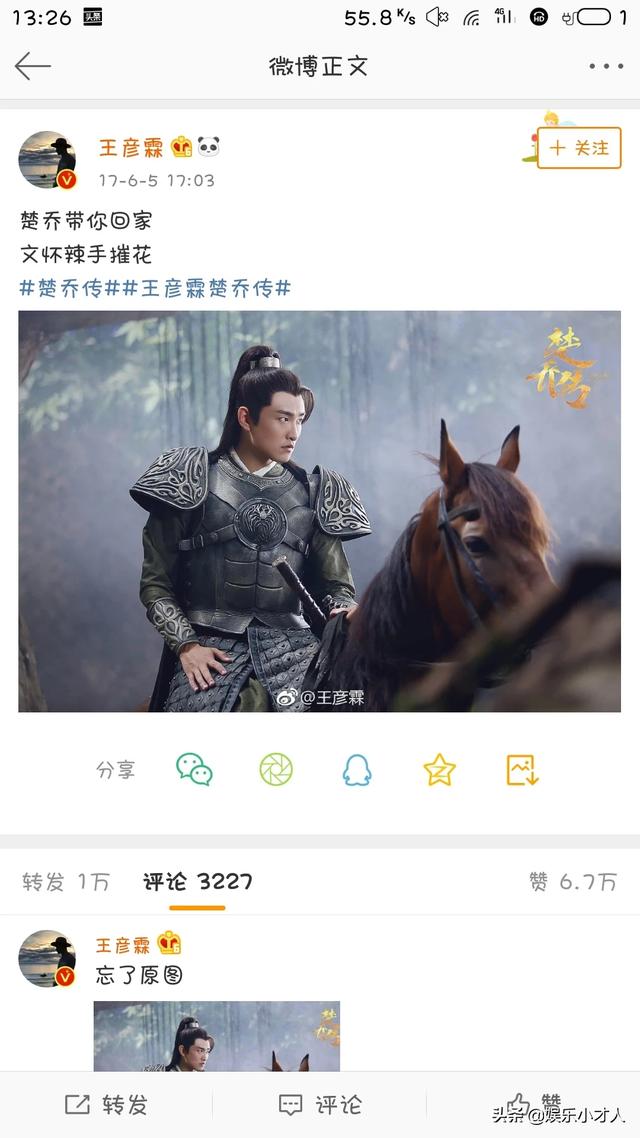View the post's photo full screen
This screenshot has height=1138, width=640.
[x=319, y=511]
